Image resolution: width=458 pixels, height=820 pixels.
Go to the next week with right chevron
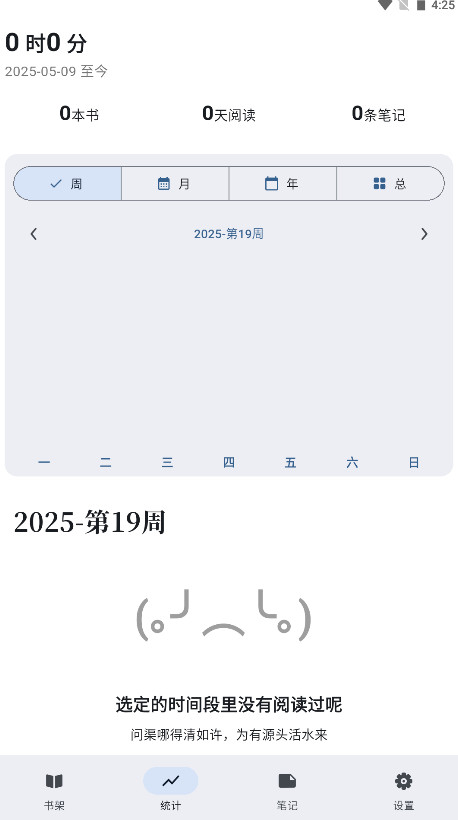pos(424,234)
